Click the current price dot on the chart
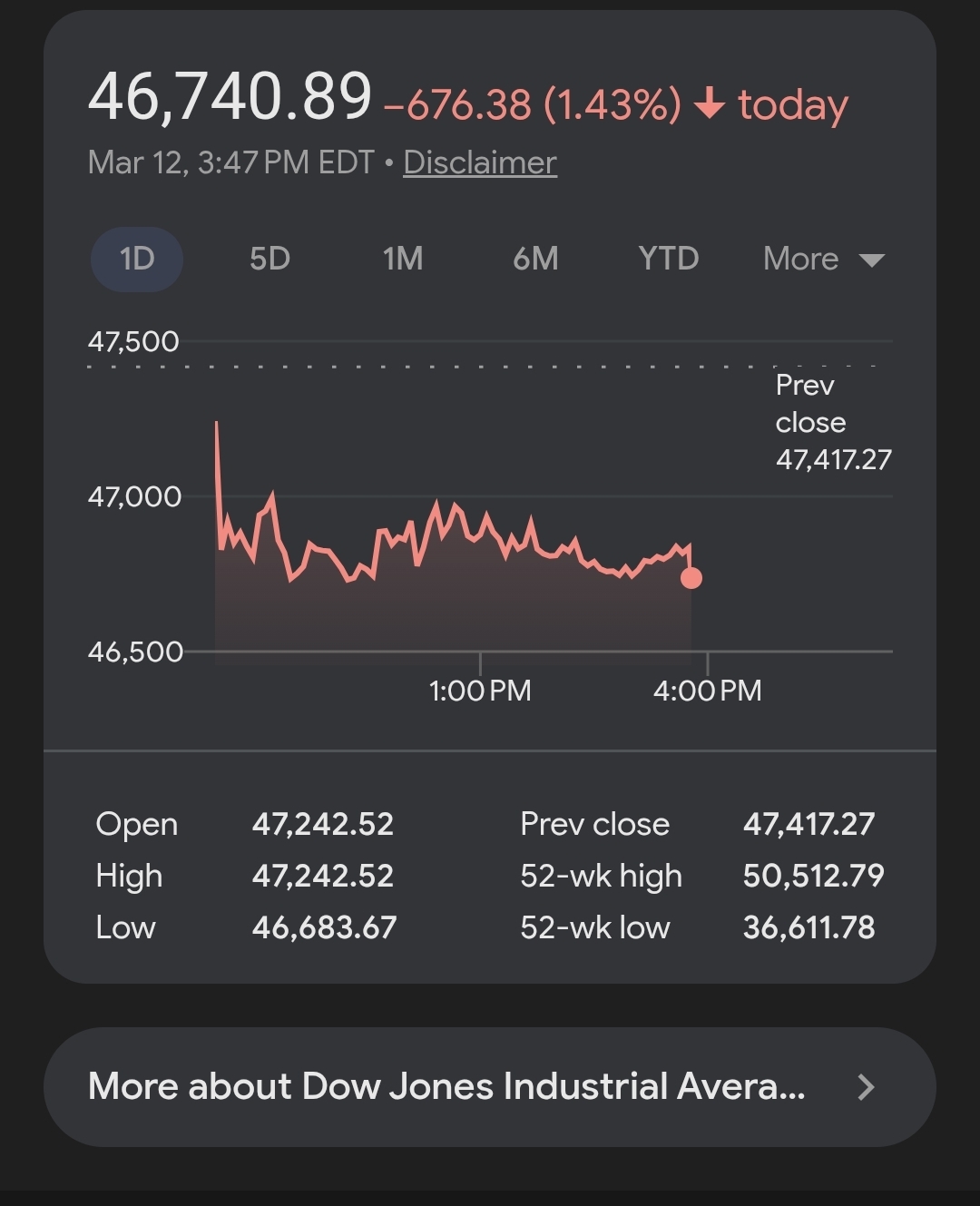 691,578
